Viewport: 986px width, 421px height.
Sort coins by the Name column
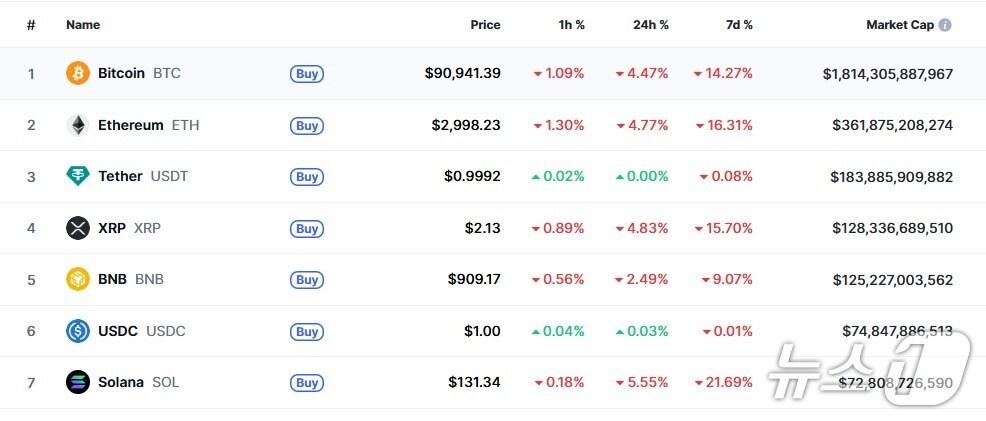pos(83,25)
